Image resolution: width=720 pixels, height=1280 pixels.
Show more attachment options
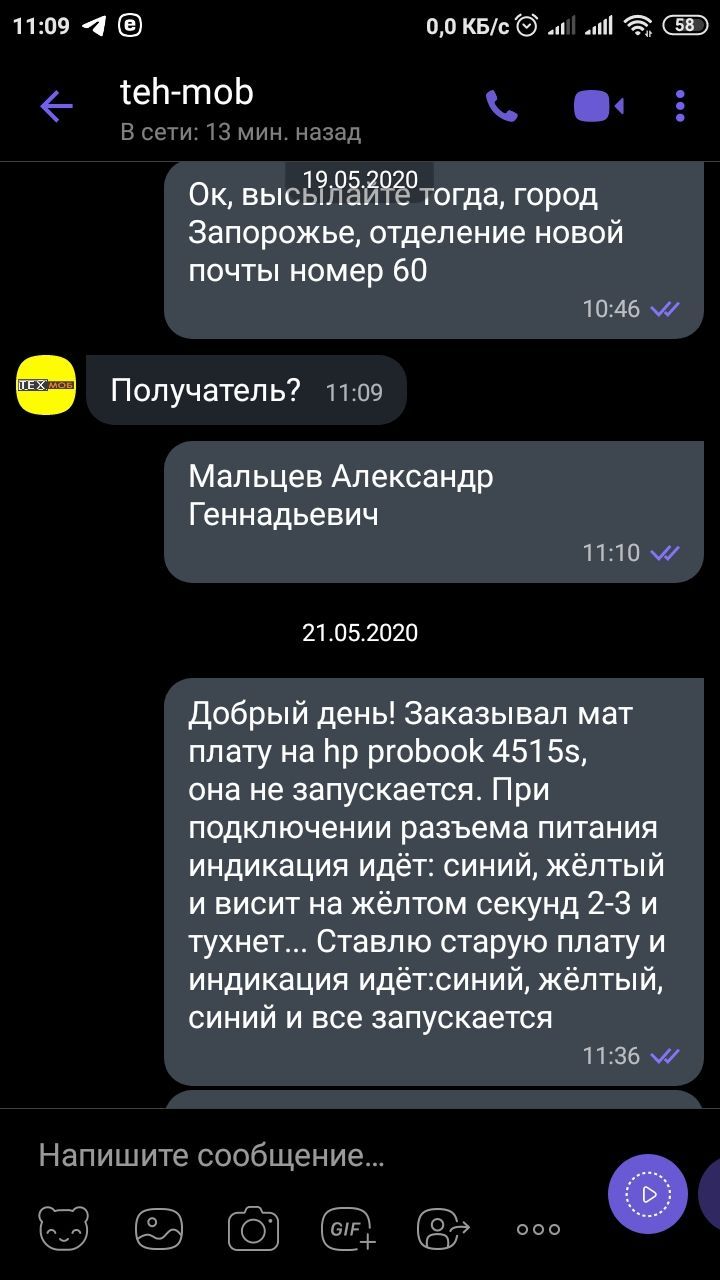[538, 1228]
